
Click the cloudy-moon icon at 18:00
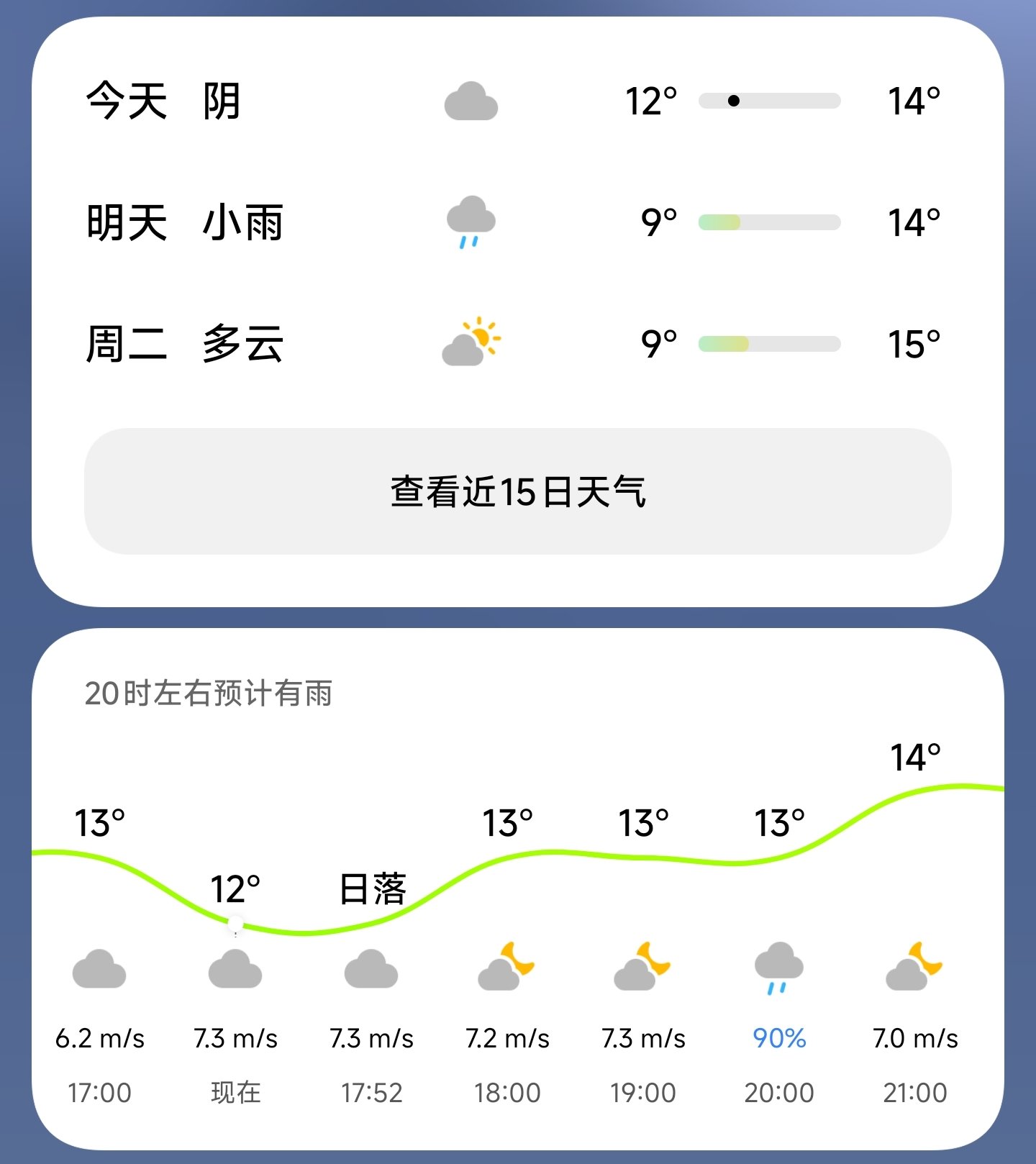[506, 968]
